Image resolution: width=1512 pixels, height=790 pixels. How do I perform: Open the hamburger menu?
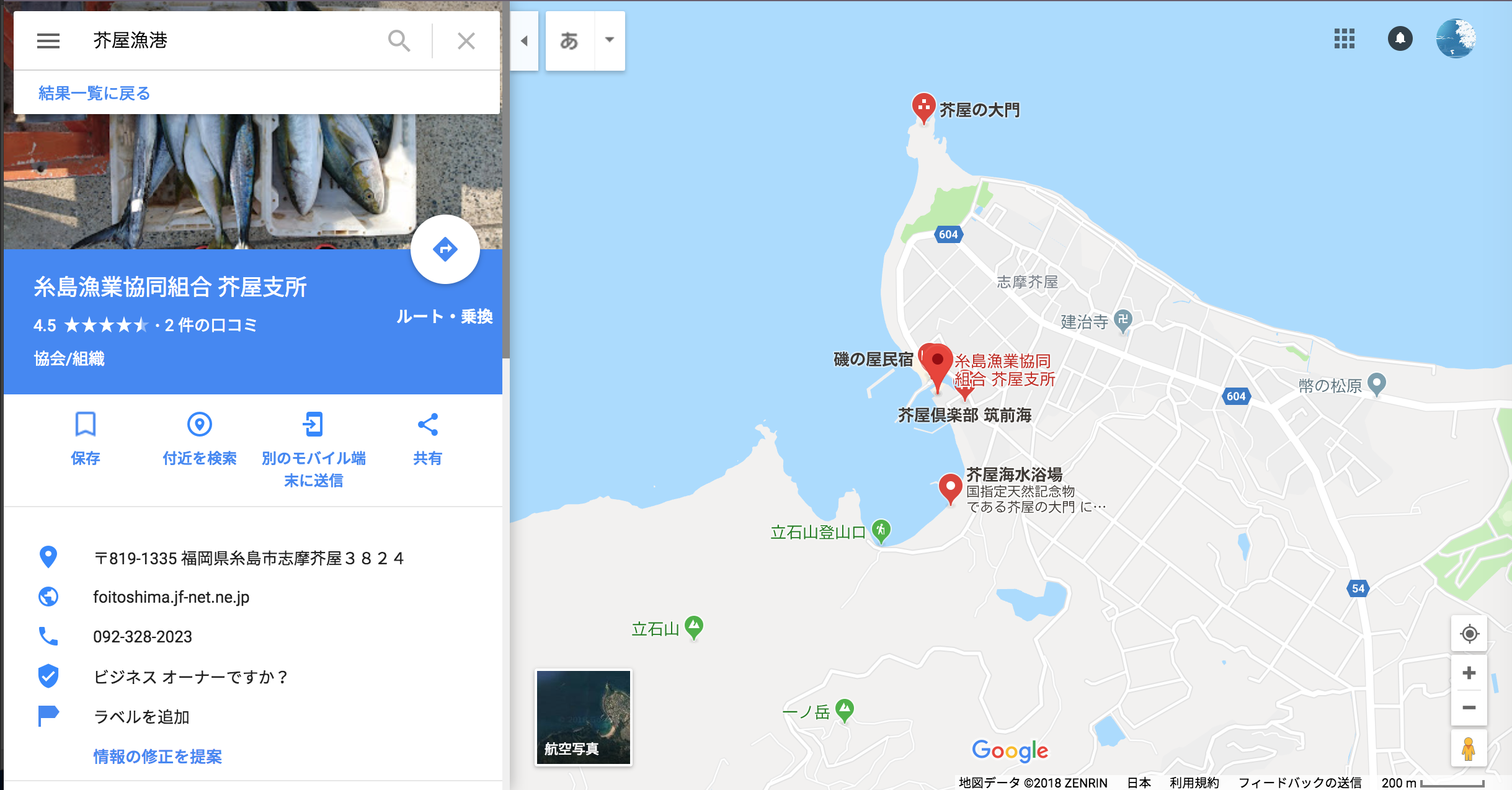(x=48, y=41)
